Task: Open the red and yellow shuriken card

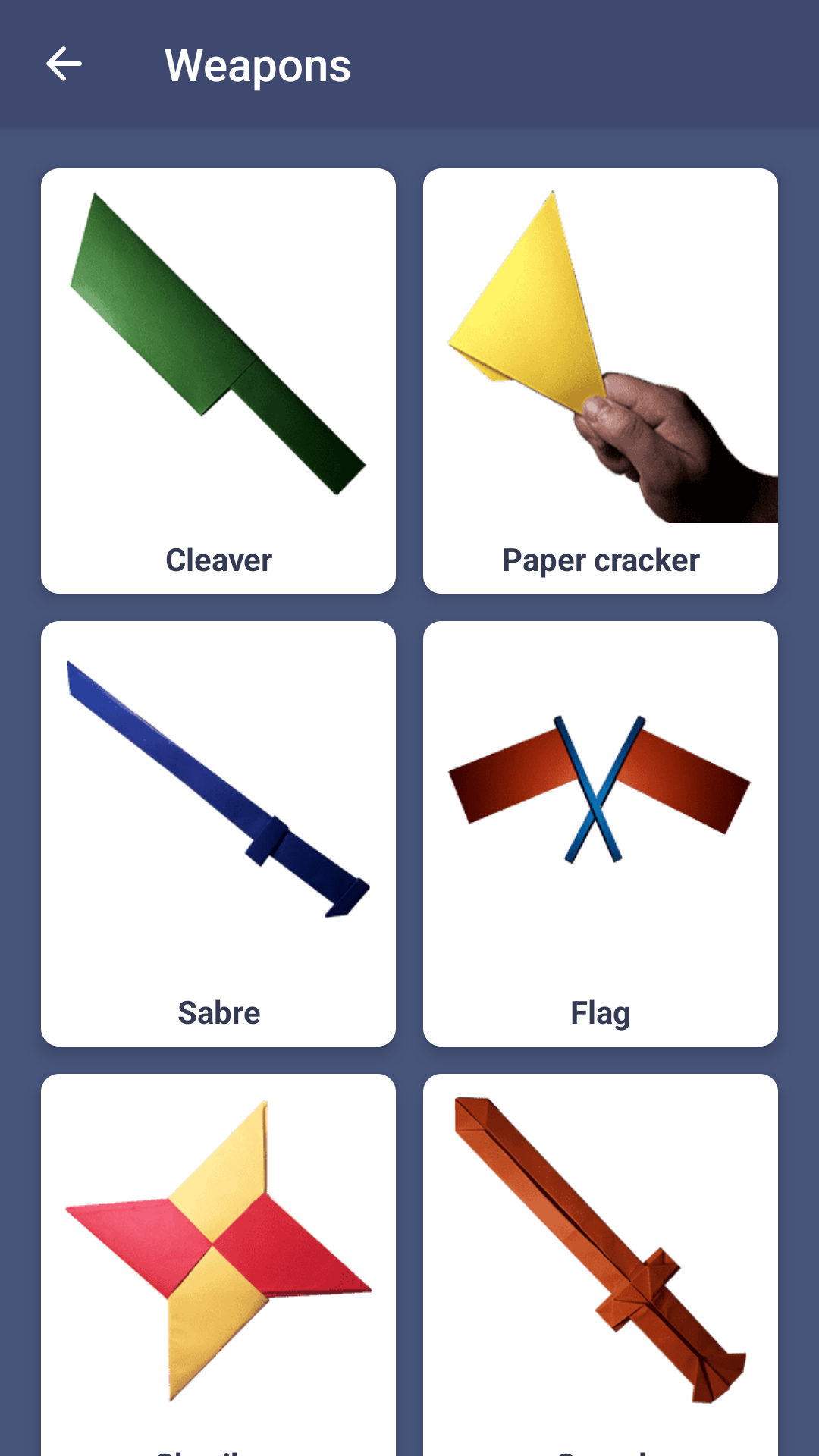Action: click(x=218, y=1259)
